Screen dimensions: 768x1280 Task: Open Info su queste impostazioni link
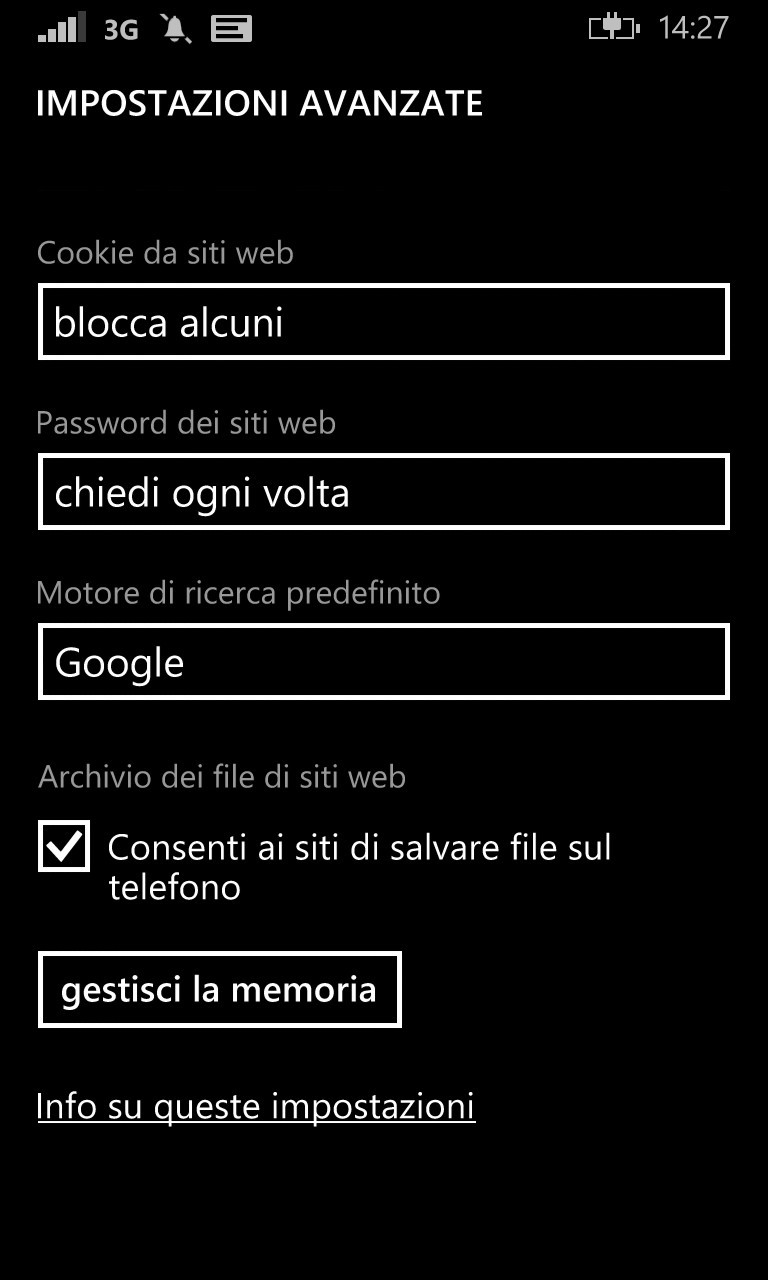click(256, 1107)
